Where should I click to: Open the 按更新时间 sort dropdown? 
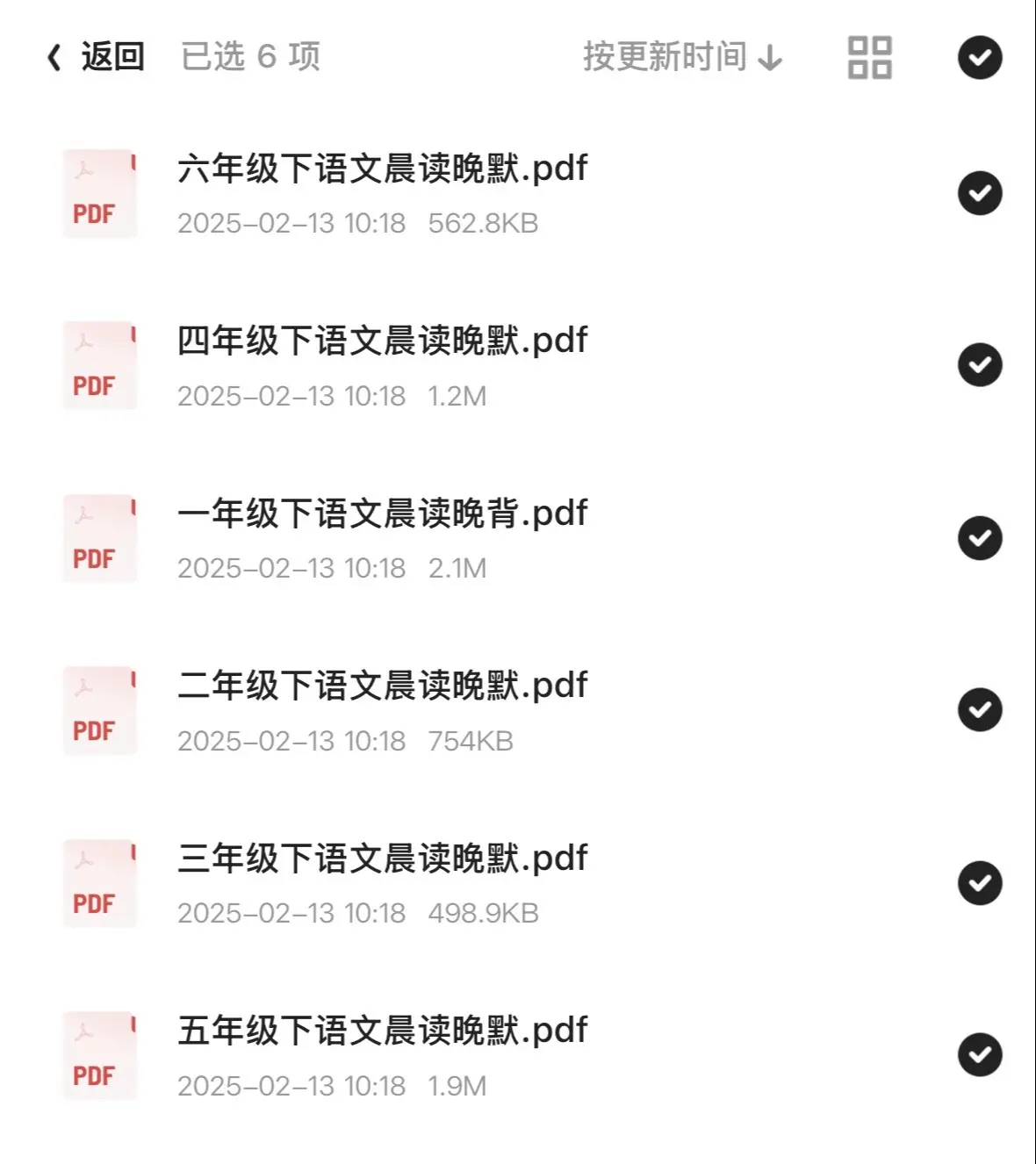(x=682, y=57)
